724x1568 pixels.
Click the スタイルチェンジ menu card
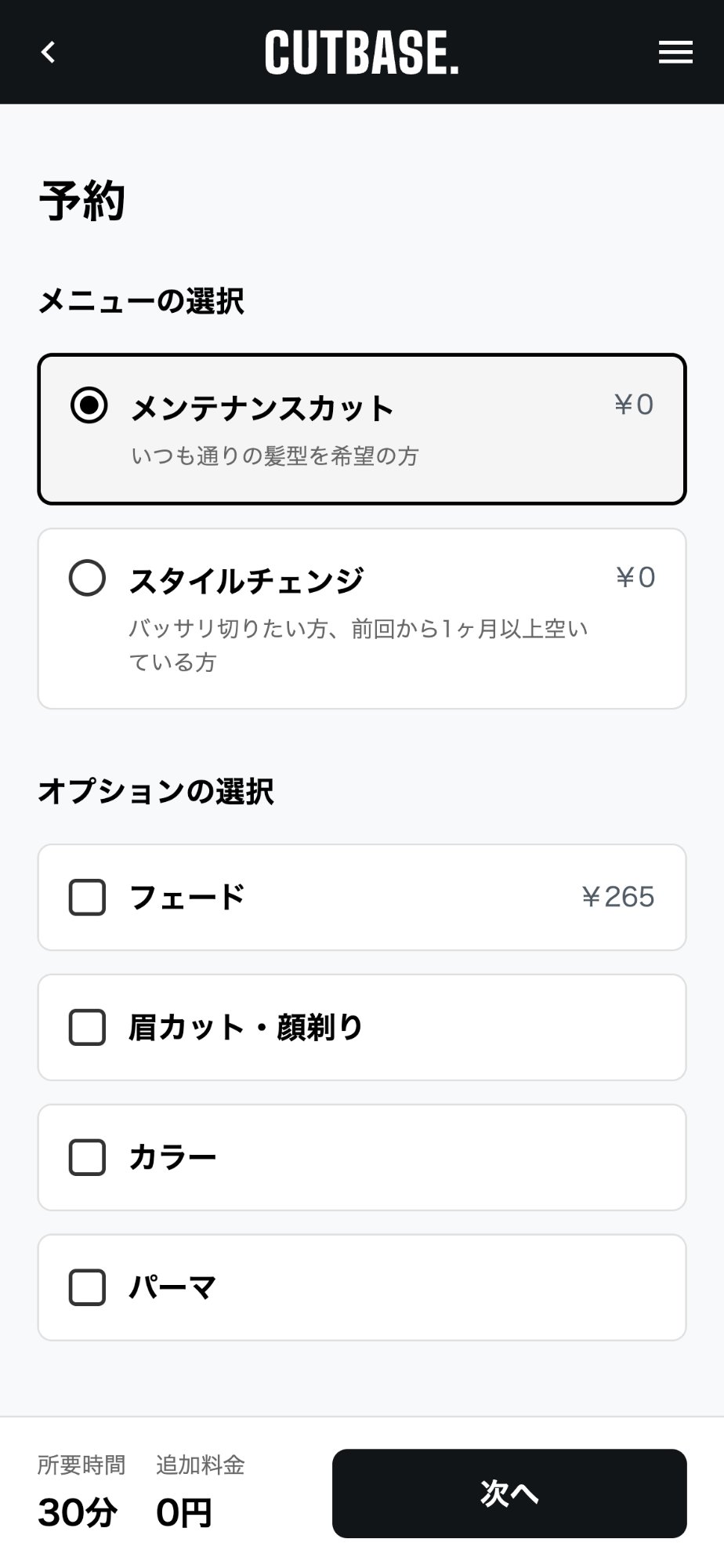click(x=362, y=617)
